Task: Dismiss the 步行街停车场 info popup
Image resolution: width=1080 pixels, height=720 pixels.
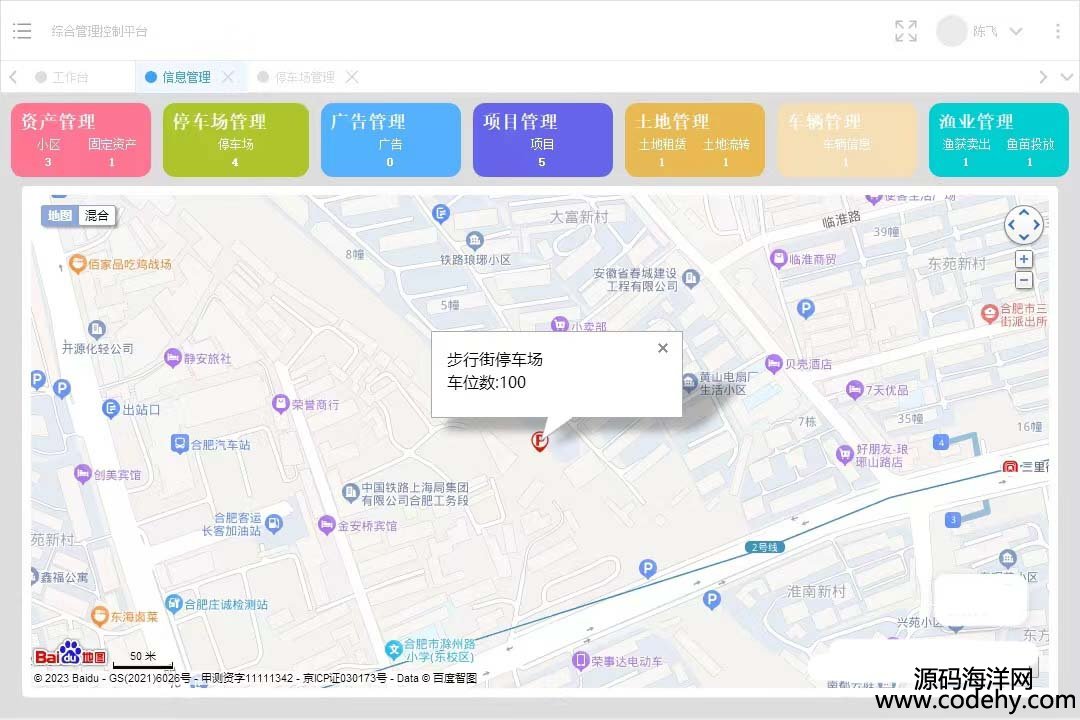Action: pyautogui.click(x=662, y=348)
